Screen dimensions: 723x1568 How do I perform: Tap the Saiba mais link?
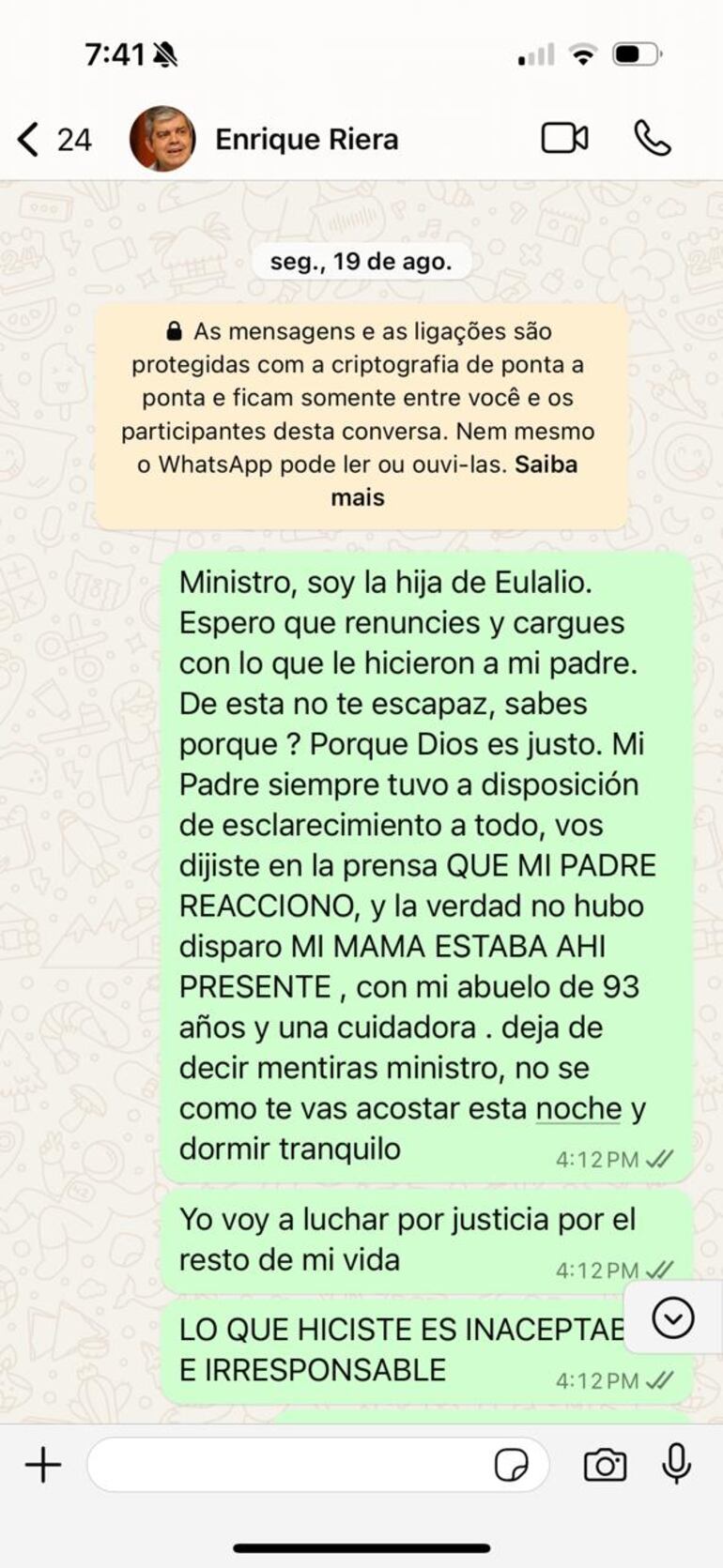[x=546, y=465]
